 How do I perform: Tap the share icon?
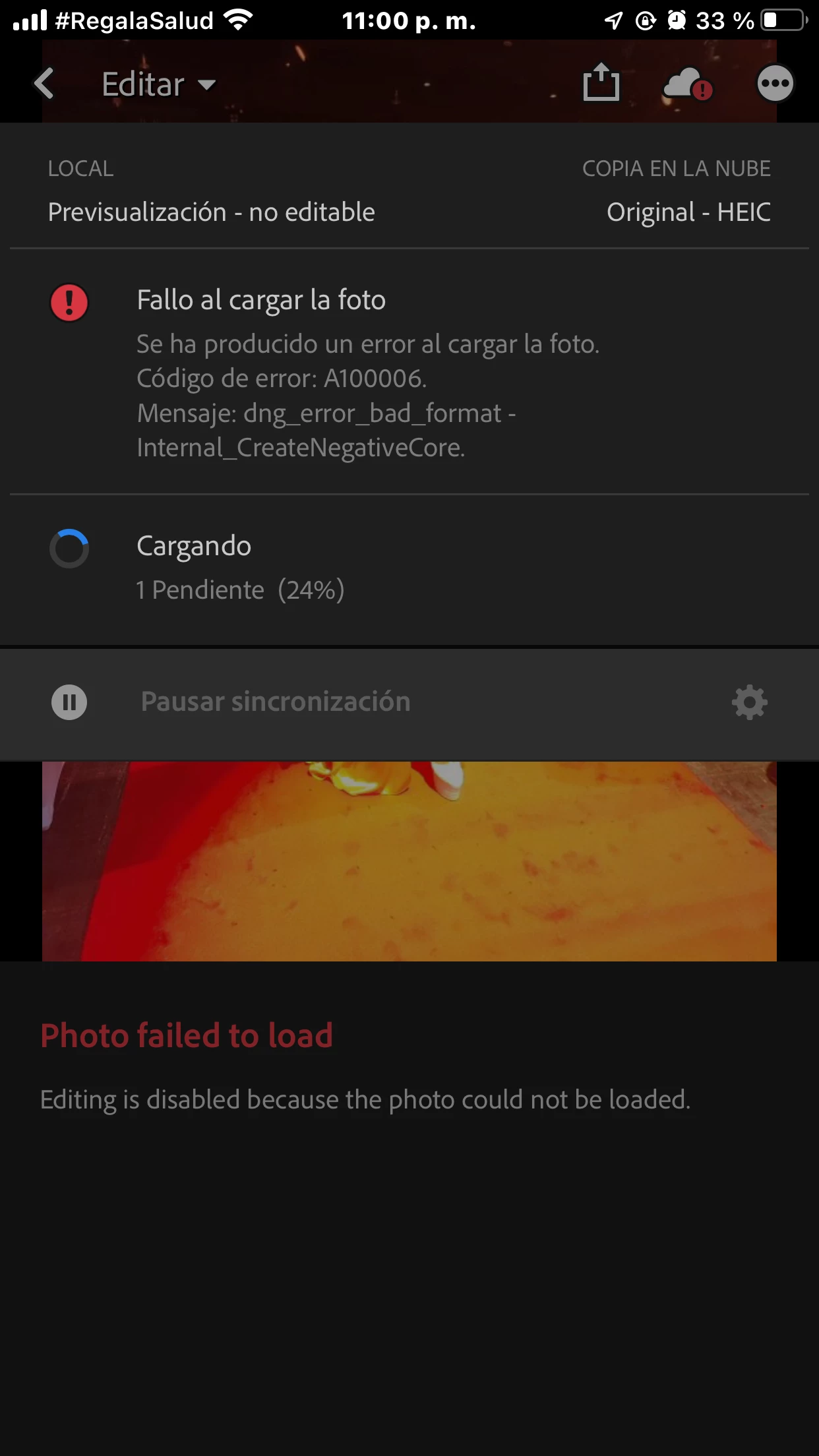pos(601,84)
